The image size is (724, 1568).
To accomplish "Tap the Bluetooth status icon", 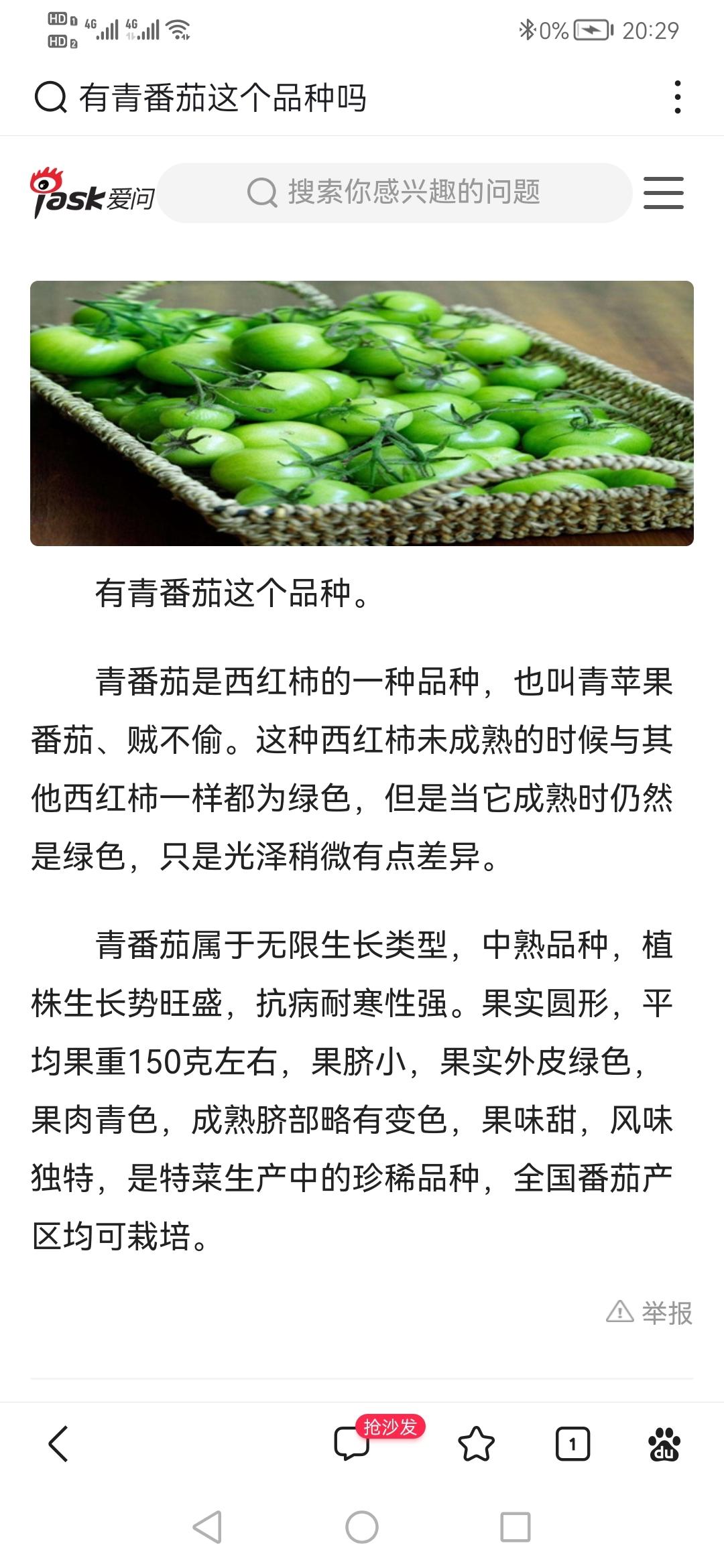I will (528, 31).
